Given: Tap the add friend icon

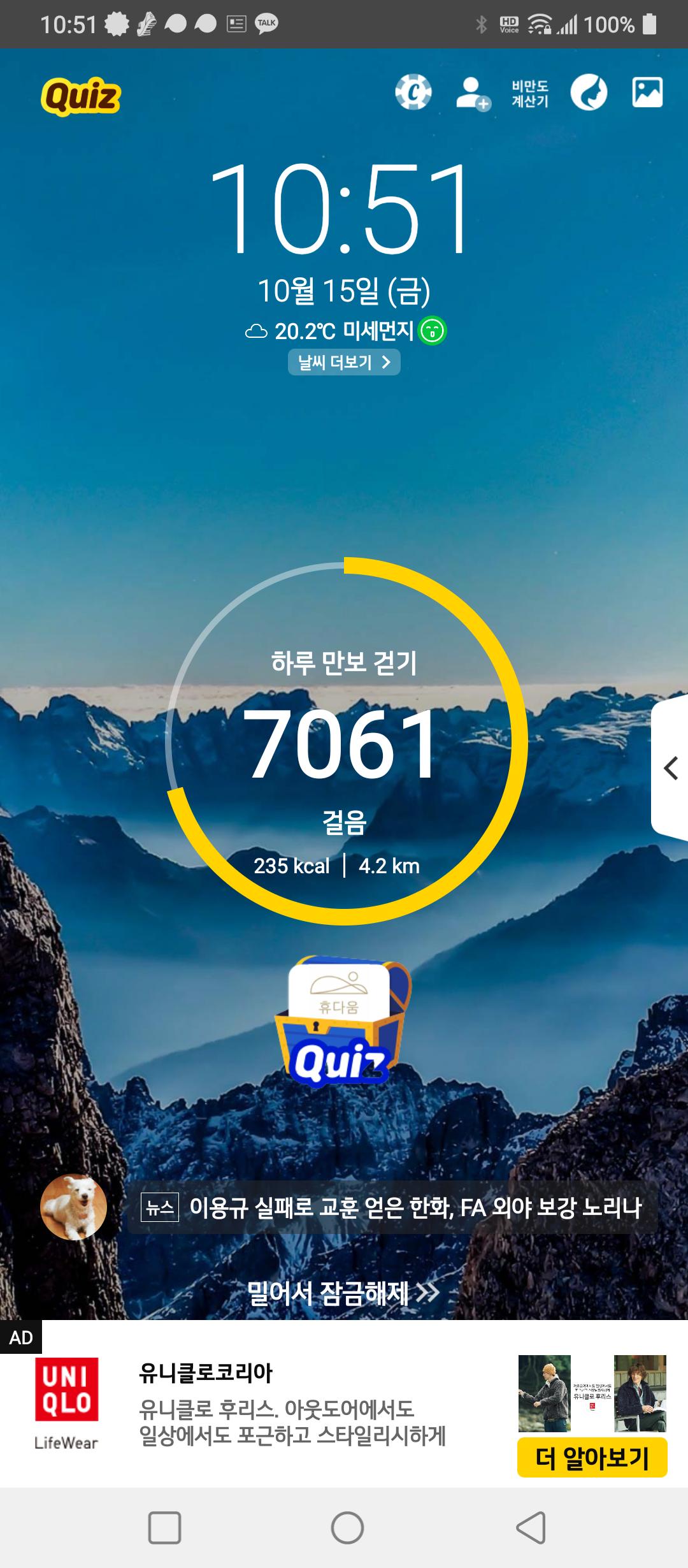Looking at the screenshot, I should click(x=473, y=94).
